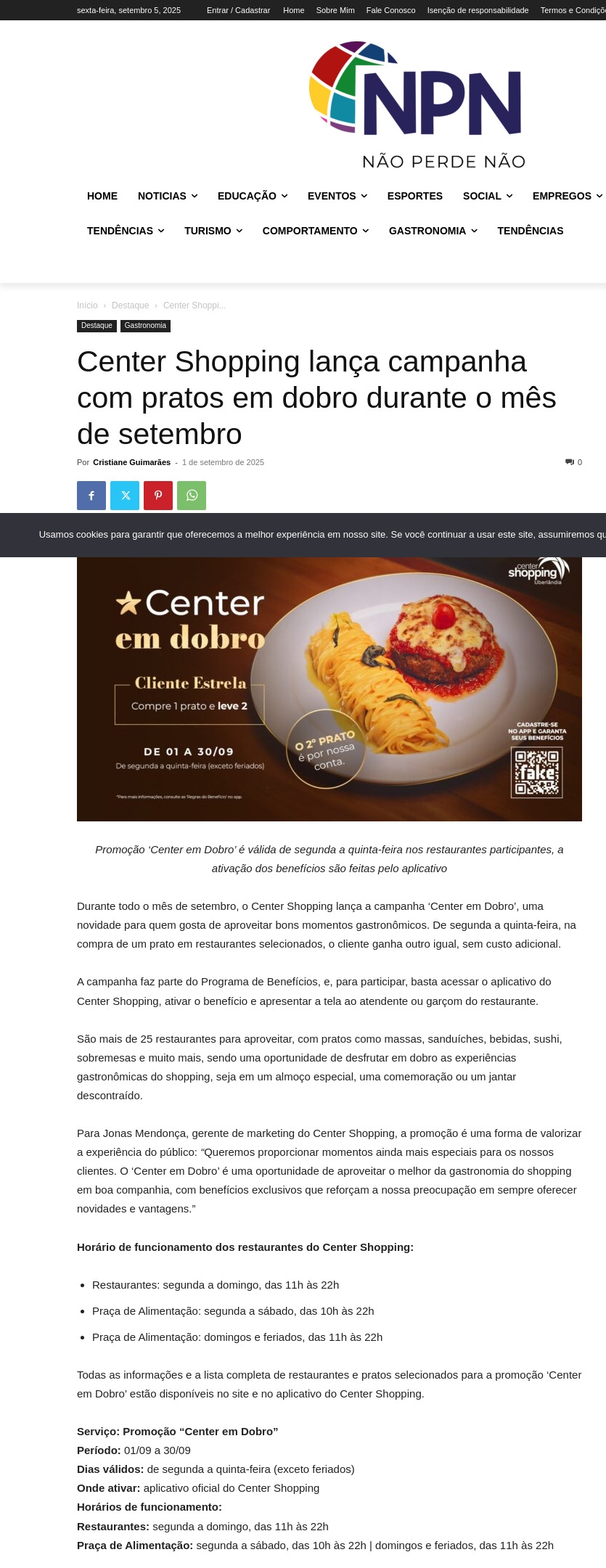Share the article on X (Twitter)
The image size is (606, 1568).
click(125, 496)
